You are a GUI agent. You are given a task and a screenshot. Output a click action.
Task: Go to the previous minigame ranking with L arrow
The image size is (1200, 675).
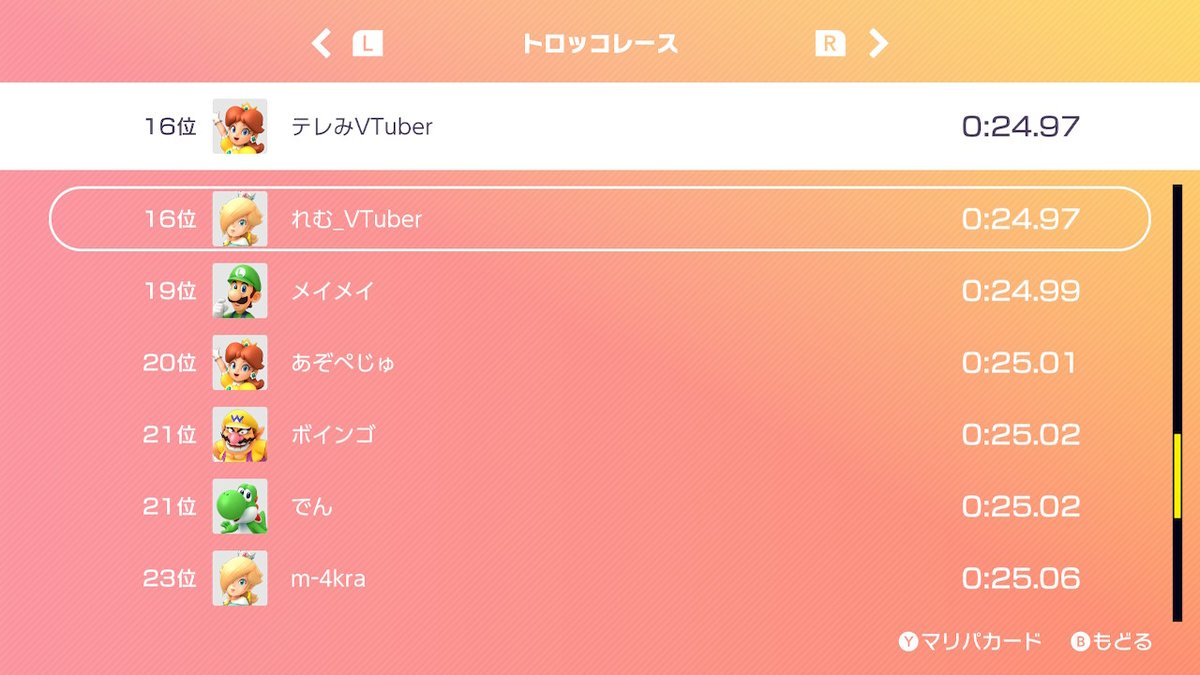(345, 44)
